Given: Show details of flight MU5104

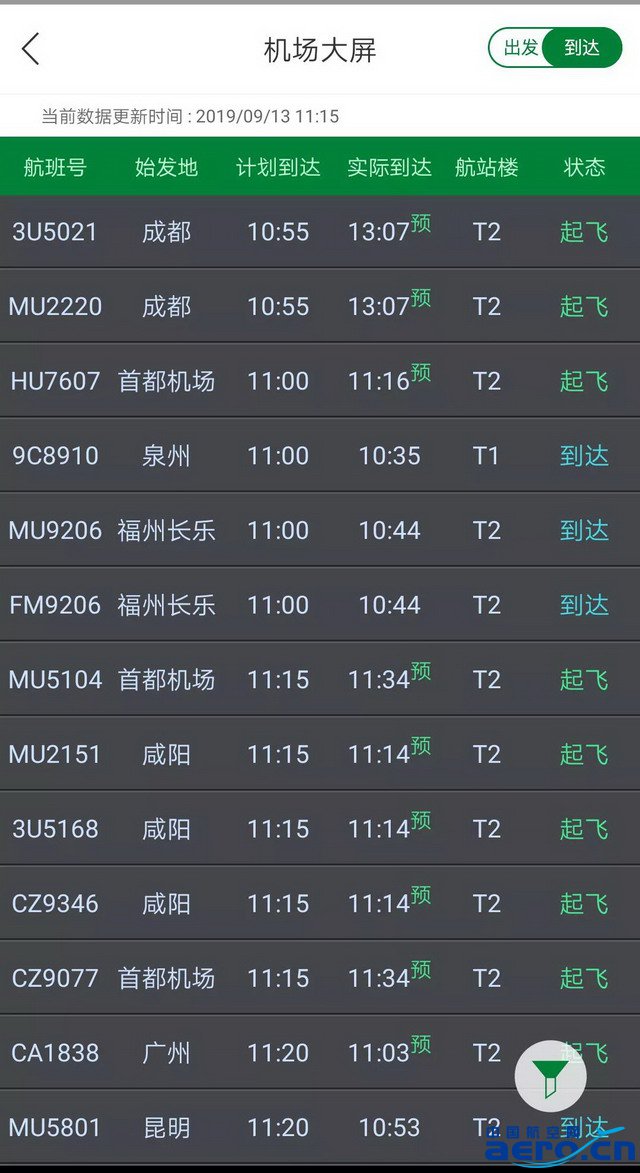Looking at the screenshot, I should [320, 679].
